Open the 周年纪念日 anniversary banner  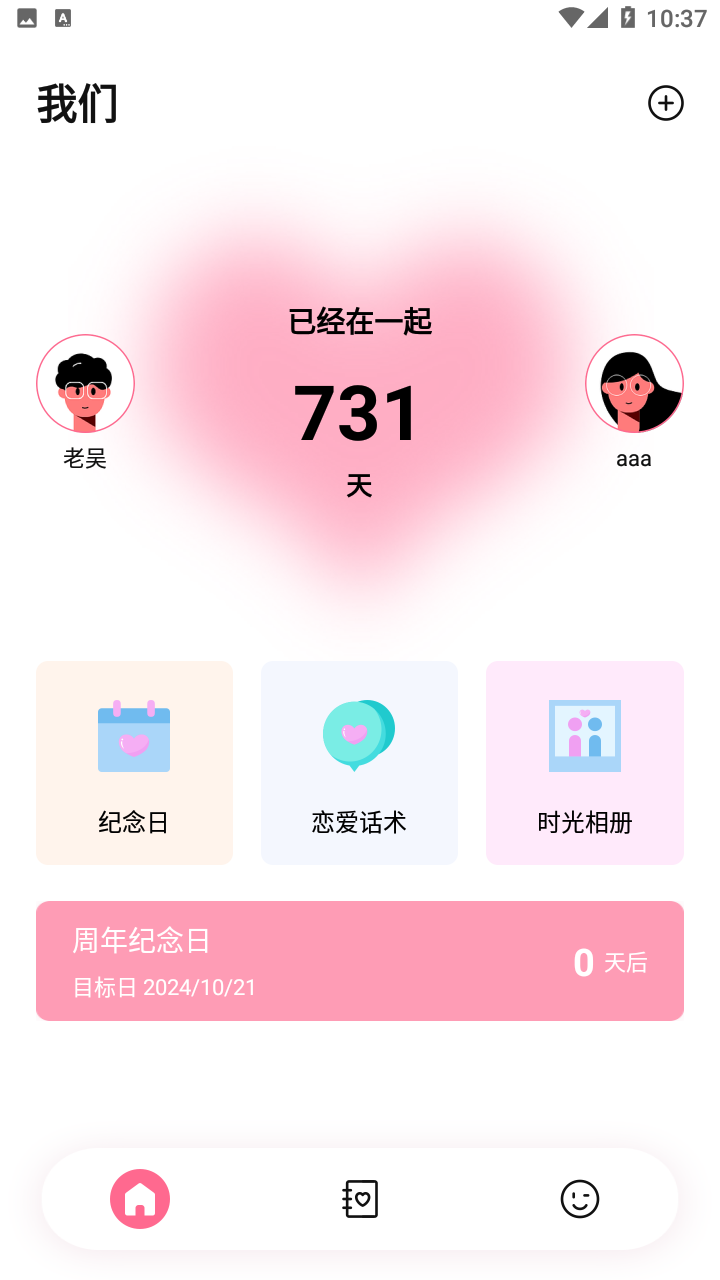coord(360,961)
